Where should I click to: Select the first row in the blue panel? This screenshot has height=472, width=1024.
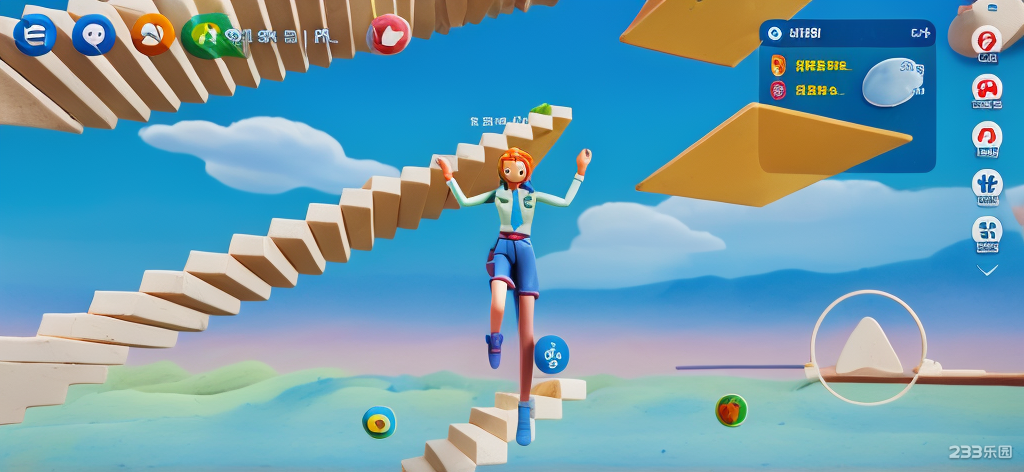(812, 66)
